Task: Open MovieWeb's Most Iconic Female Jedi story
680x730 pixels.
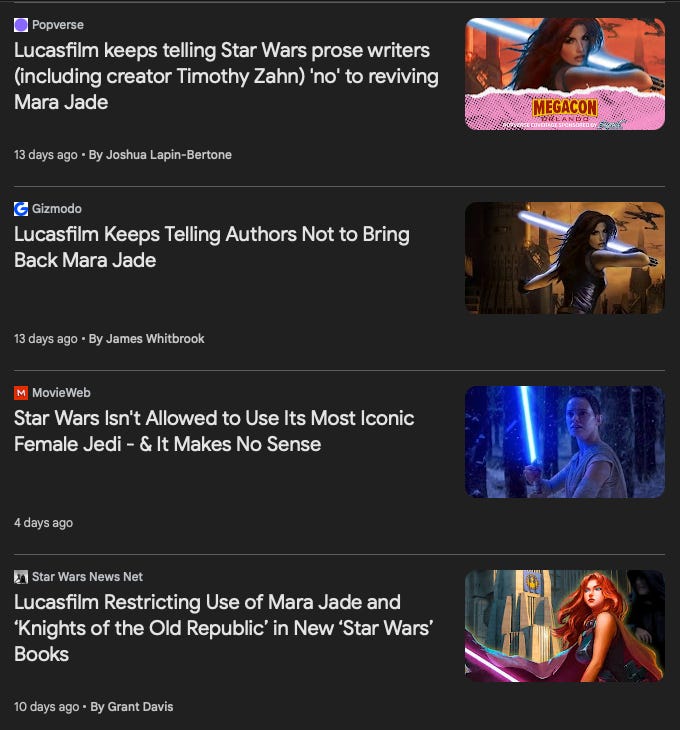Action: click(214, 431)
